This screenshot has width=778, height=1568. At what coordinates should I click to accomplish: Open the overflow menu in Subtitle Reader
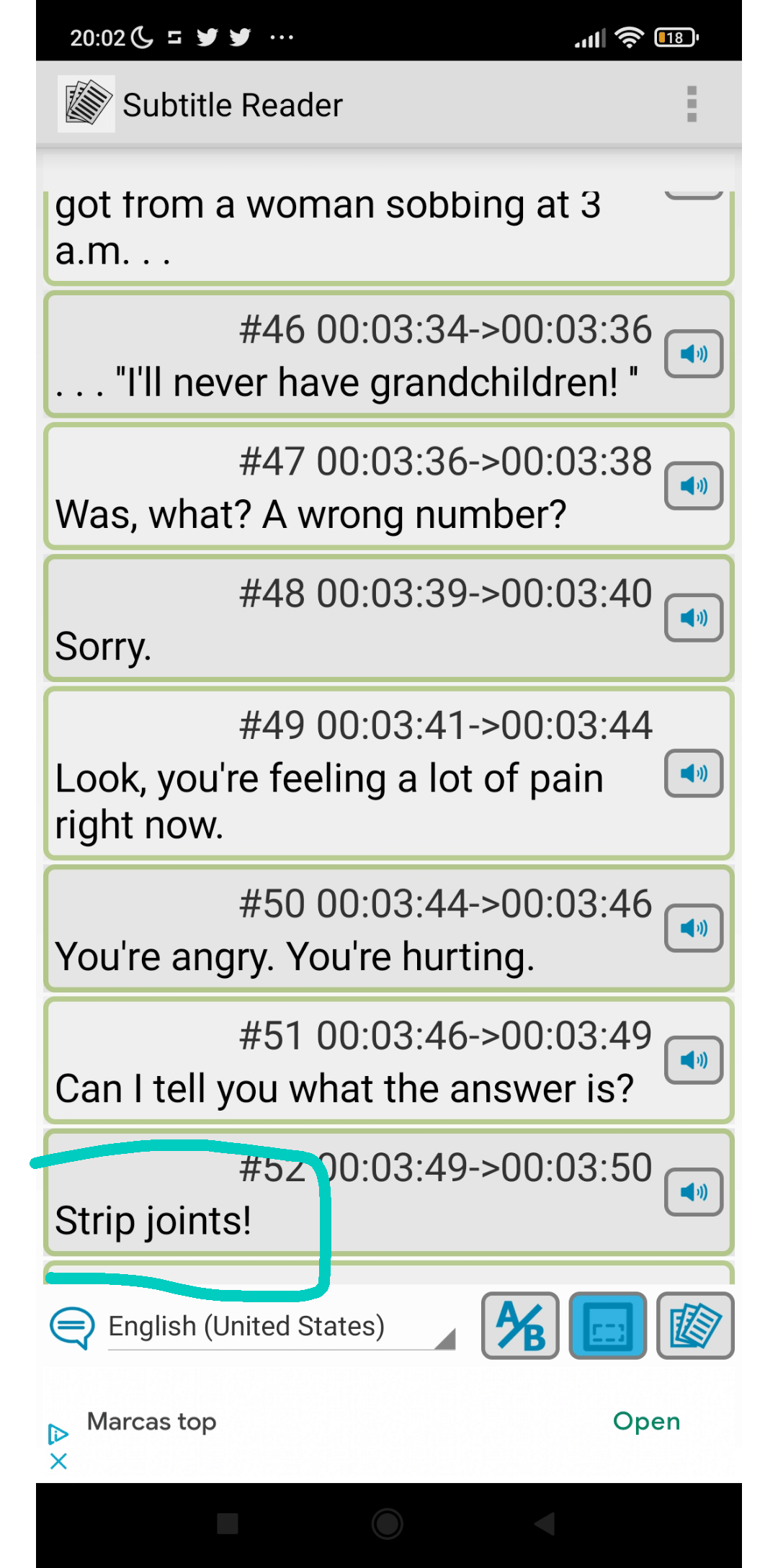pyautogui.click(x=692, y=104)
